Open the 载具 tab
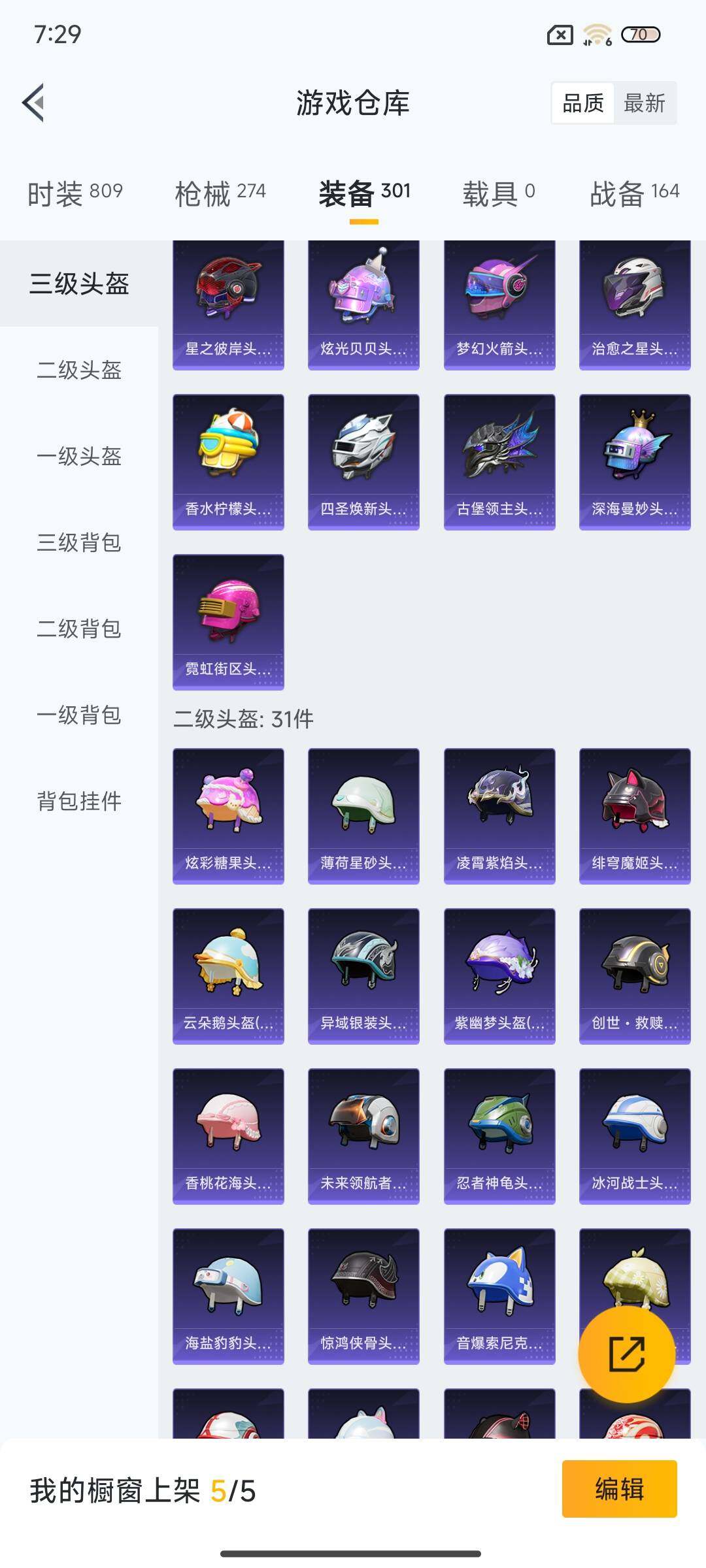The image size is (706, 1568). [x=499, y=193]
